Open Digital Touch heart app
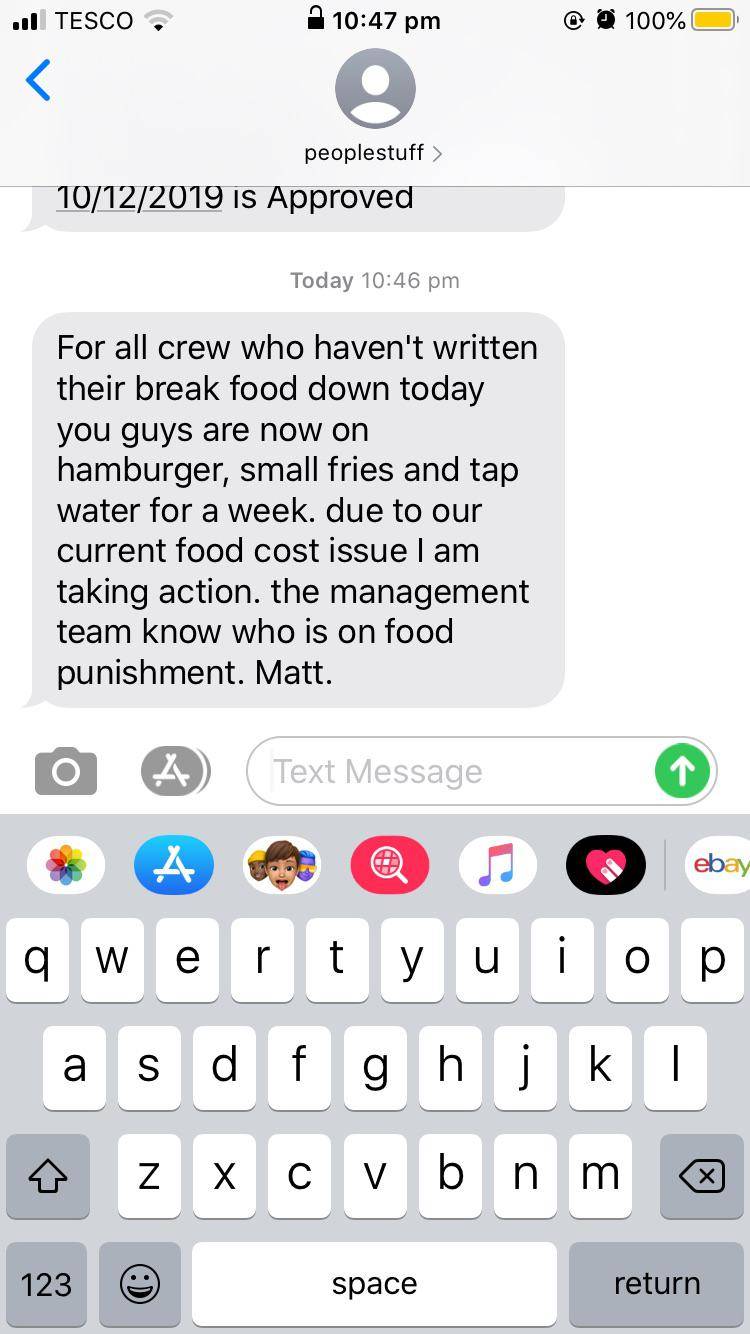The image size is (750, 1334). [x=605, y=865]
